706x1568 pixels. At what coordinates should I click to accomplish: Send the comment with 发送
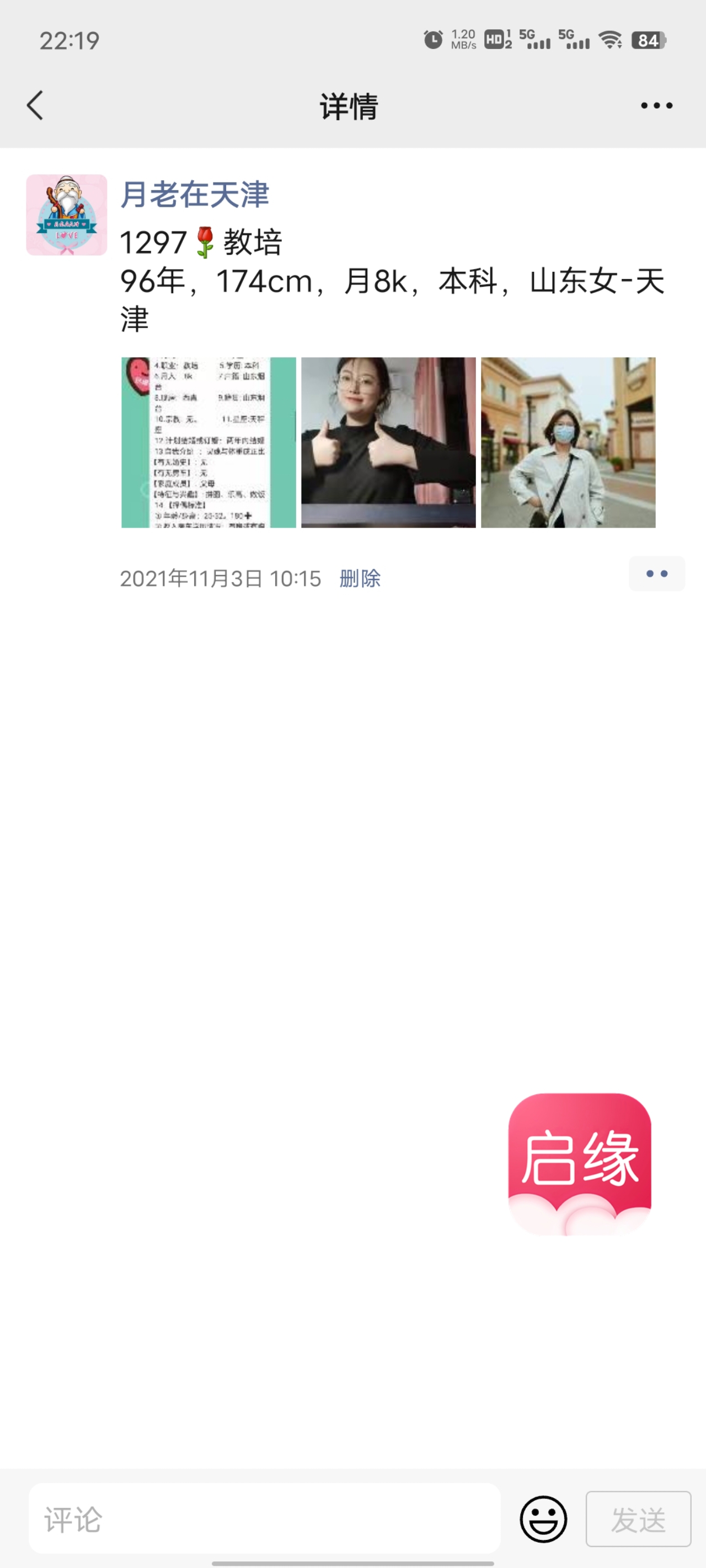(x=638, y=1519)
